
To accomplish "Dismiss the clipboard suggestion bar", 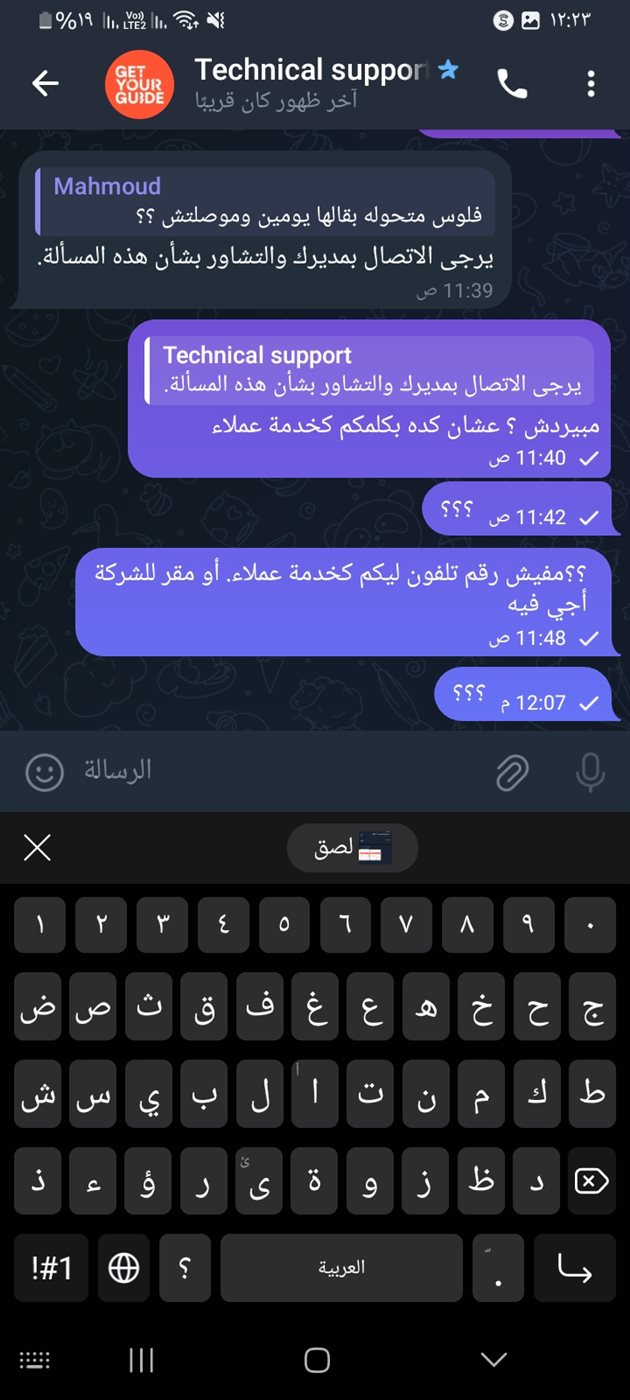I will pyautogui.click(x=37, y=849).
